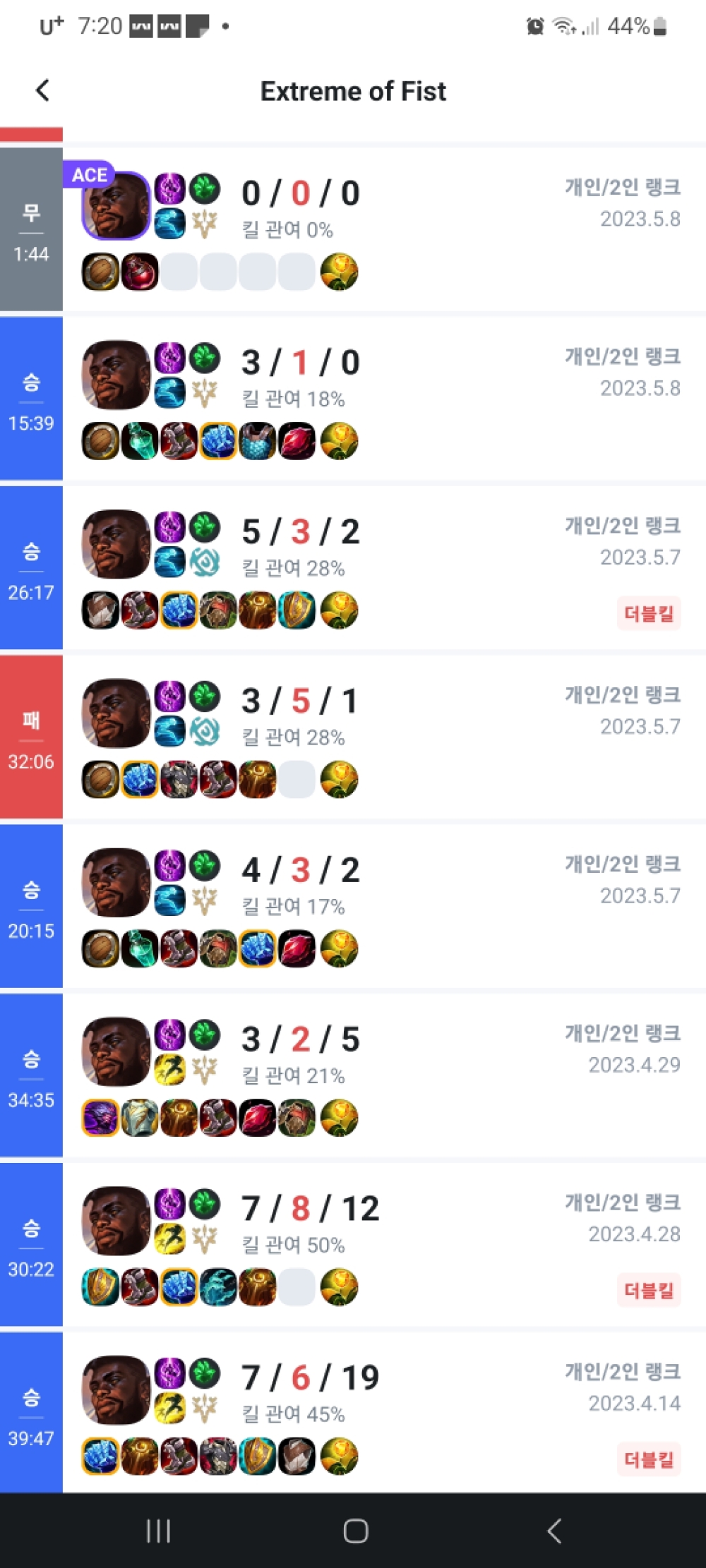706x1568 pixels.
Task: Go back from Extreme of Fist page
Action: pos(43,90)
